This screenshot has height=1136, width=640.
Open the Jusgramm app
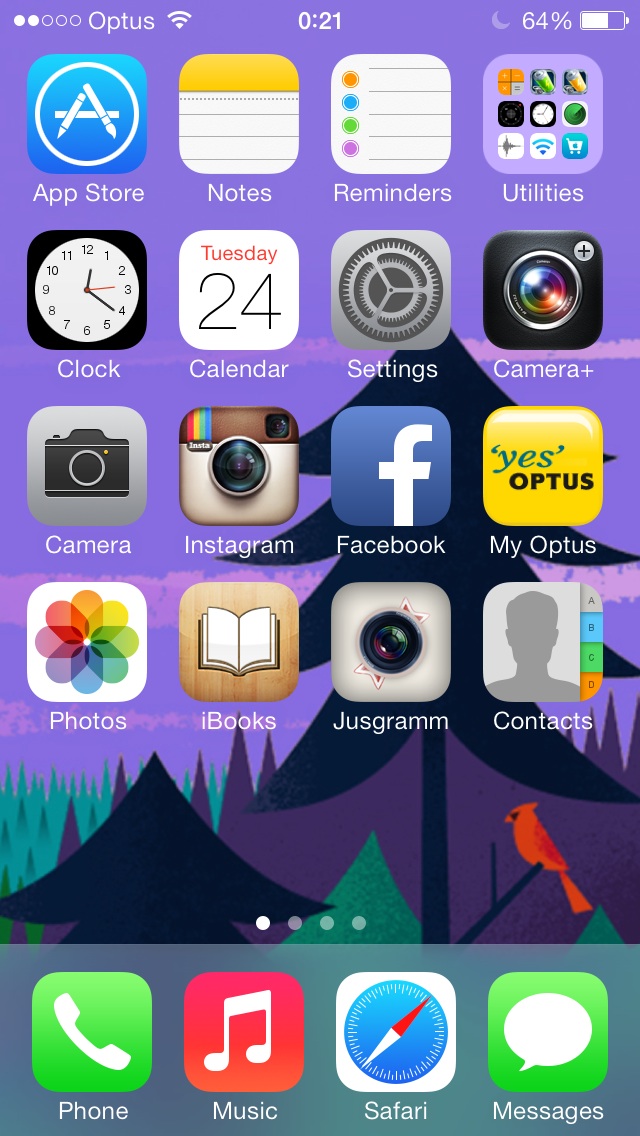pos(391,642)
